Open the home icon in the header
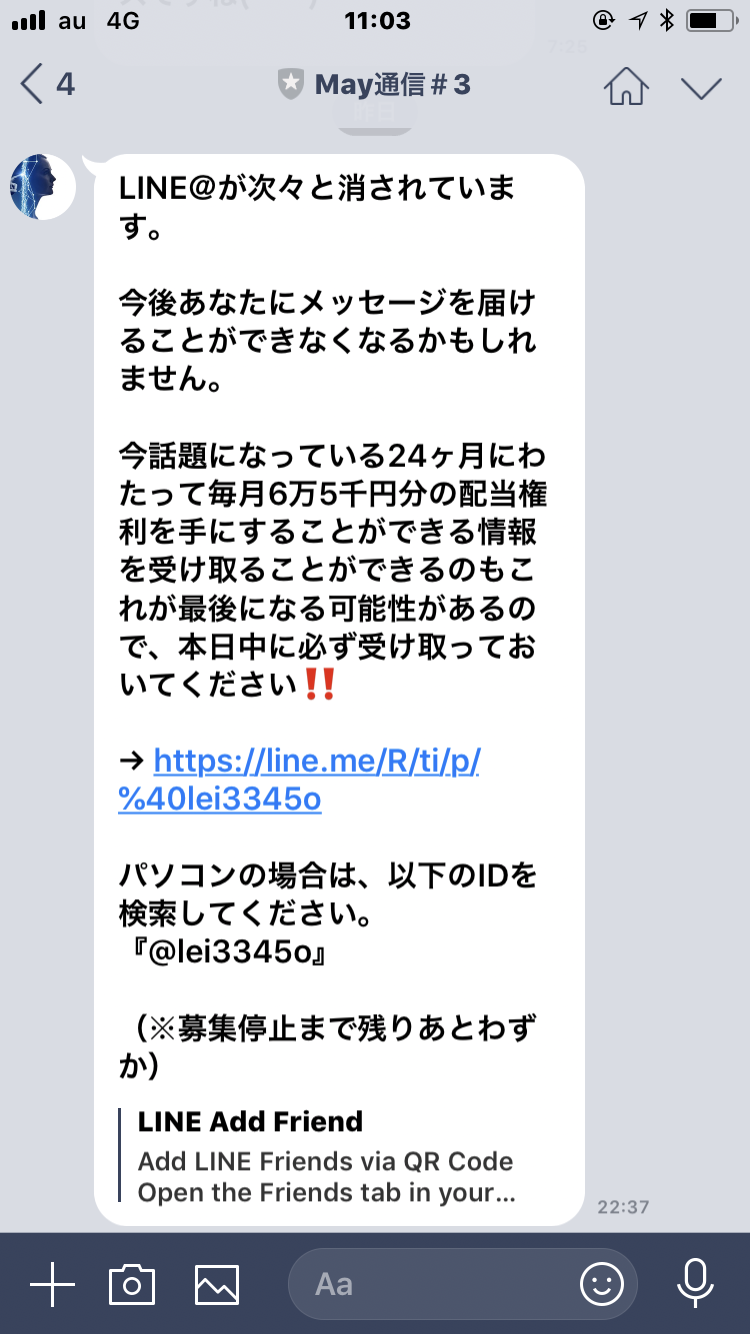The width and height of the screenshot is (750, 1334). pos(625,86)
